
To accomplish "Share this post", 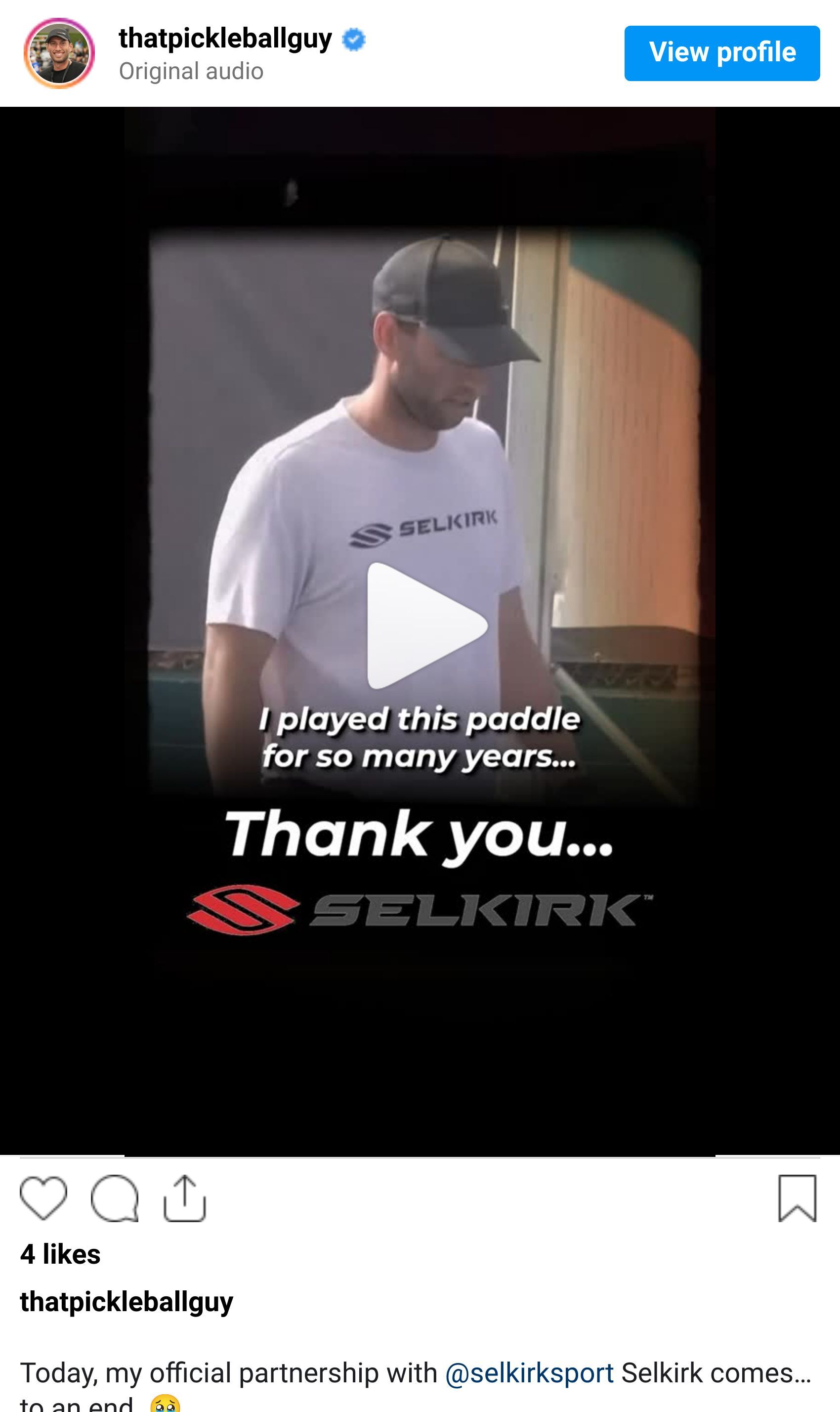I will 184,1197.
